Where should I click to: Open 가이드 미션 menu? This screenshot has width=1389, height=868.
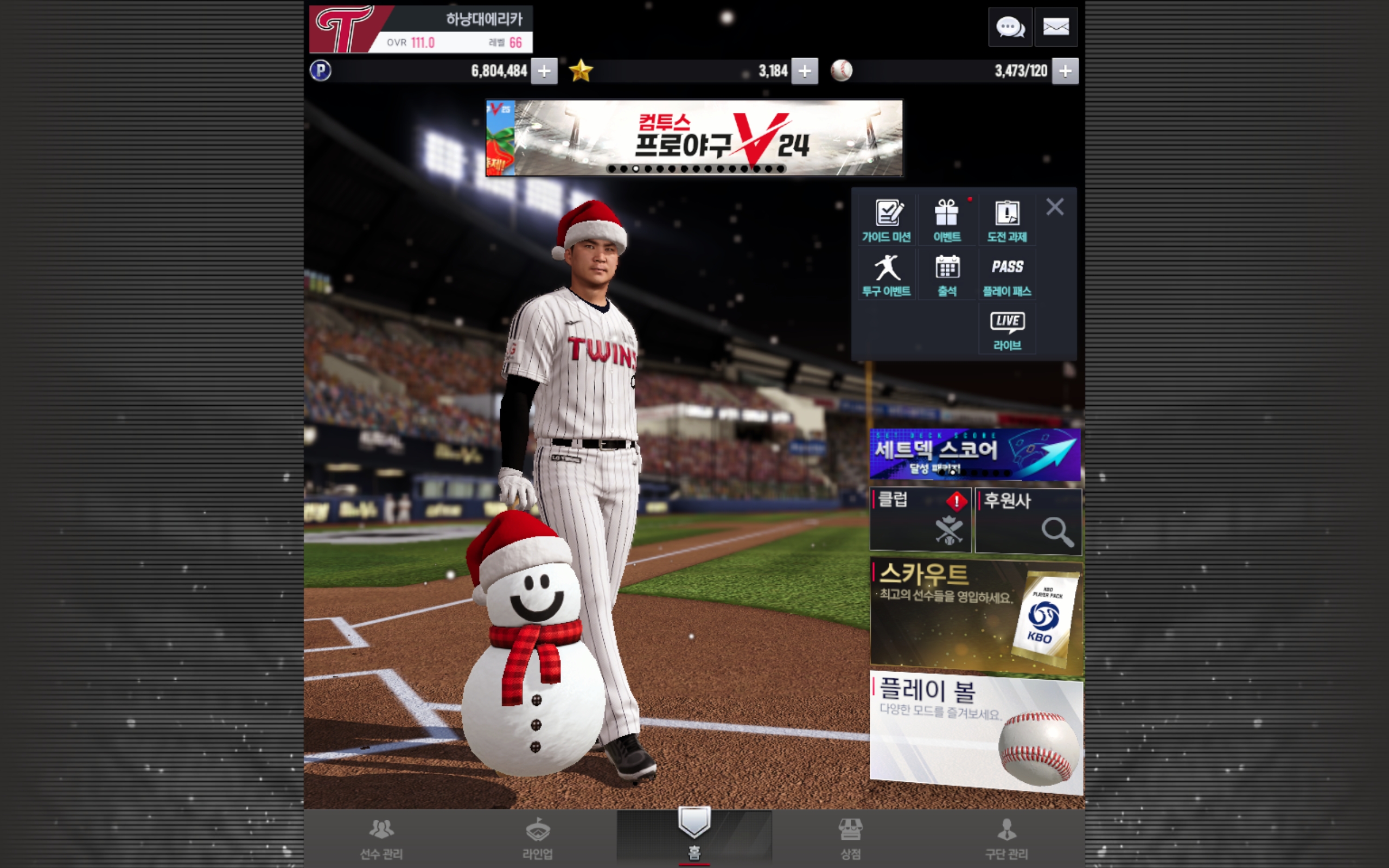pyautogui.click(x=887, y=220)
